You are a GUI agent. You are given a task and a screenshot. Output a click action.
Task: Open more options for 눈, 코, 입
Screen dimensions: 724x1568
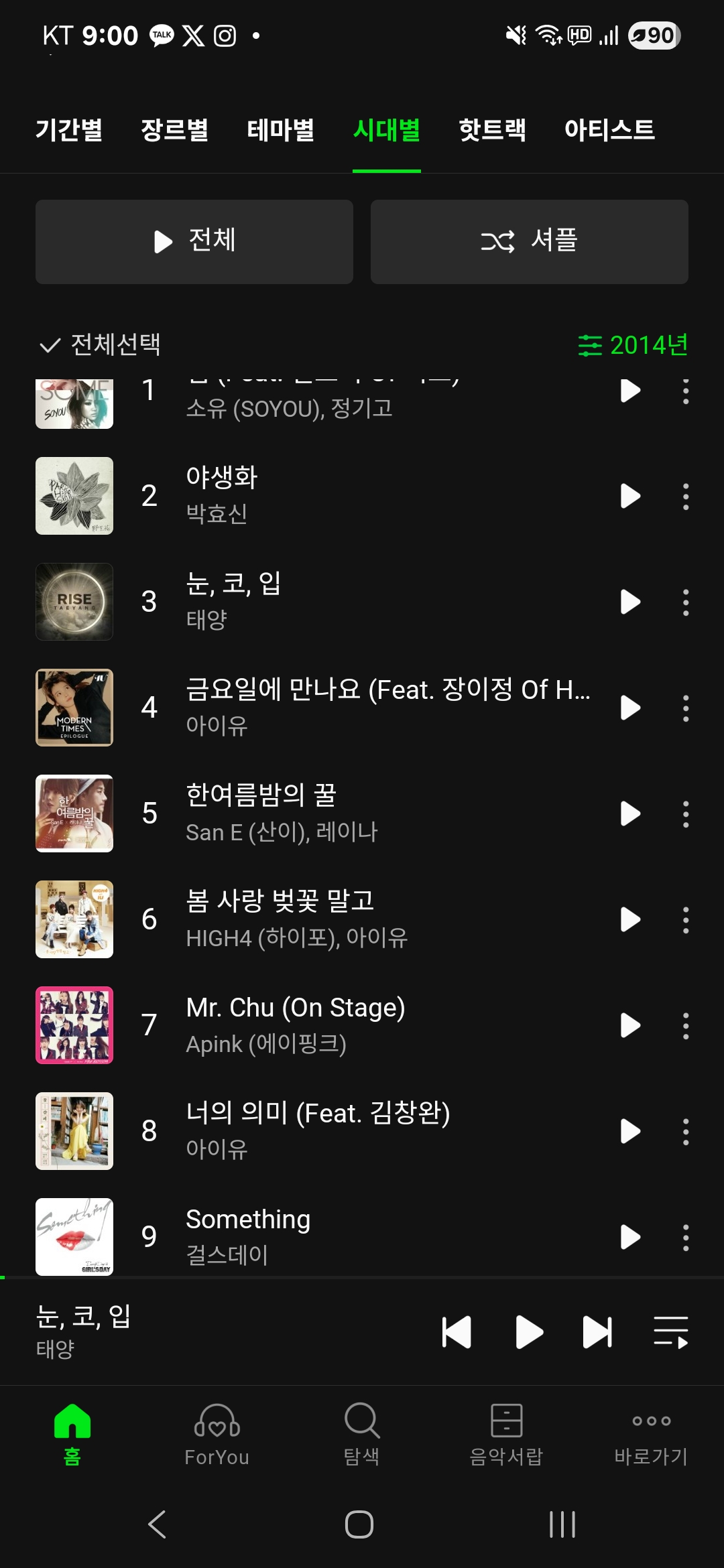click(685, 602)
